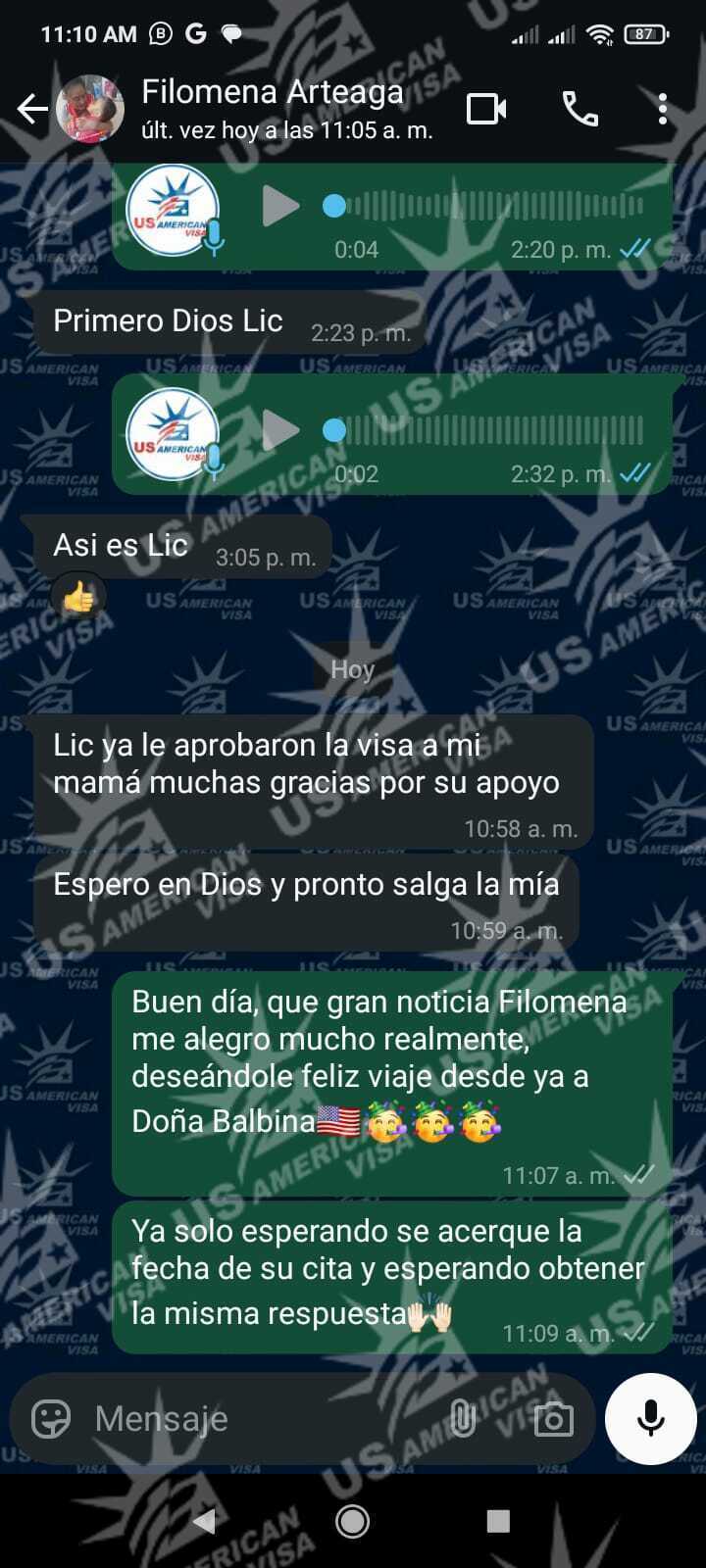Open recent apps from navigation bar
The height and width of the screenshot is (1568, 706).
click(x=498, y=1521)
